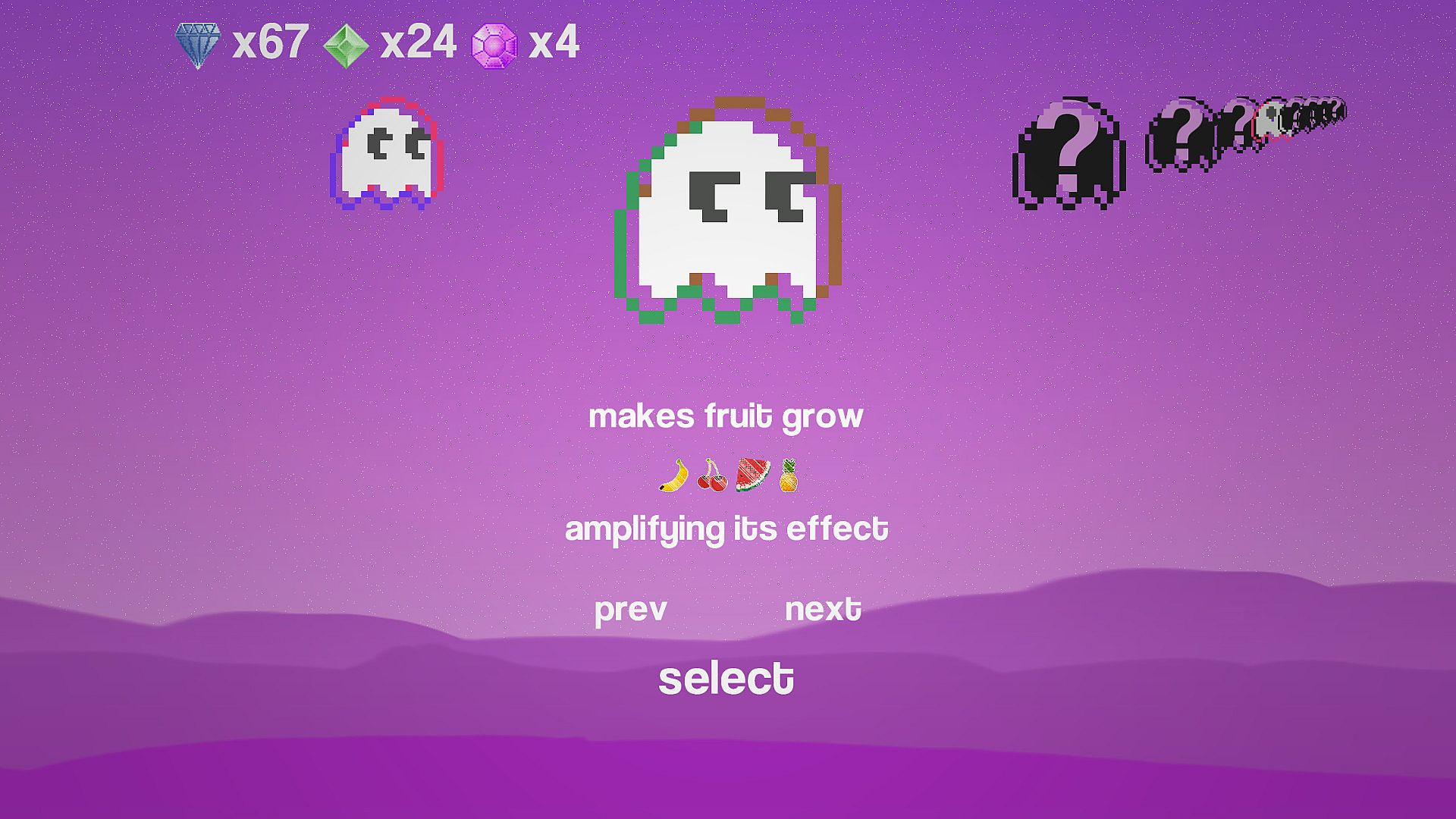The height and width of the screenshot is (819, 1456).
Task: Select the fruit-growing ghost
Action: (726, 679)
